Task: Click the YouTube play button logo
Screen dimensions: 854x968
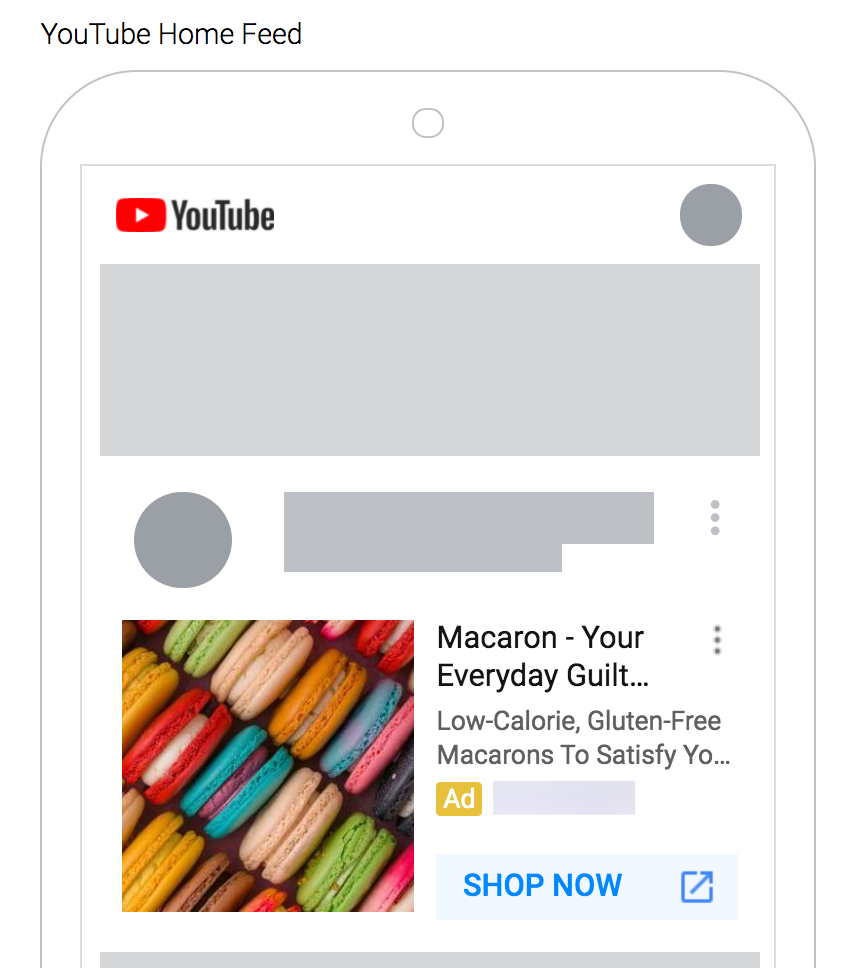Action: [140, 214]
